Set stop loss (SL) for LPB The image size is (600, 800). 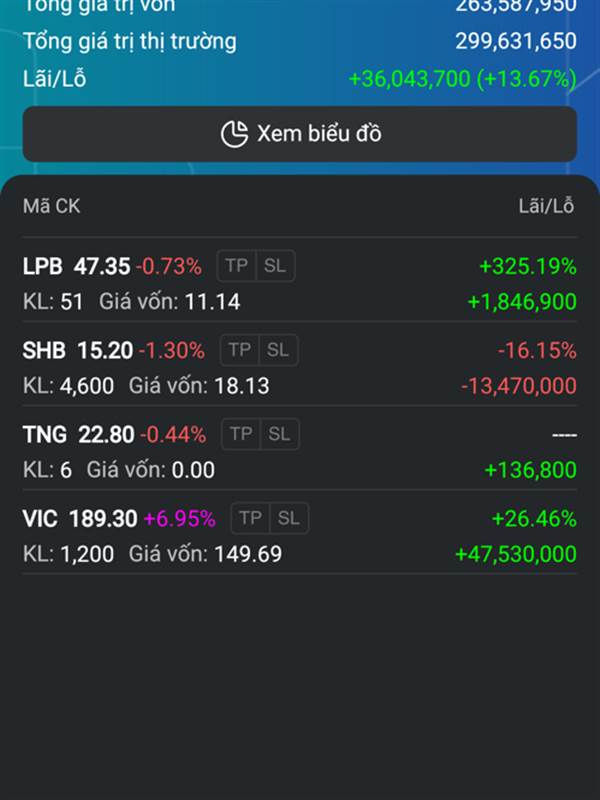pyautogui.click(x=275, y=266)
